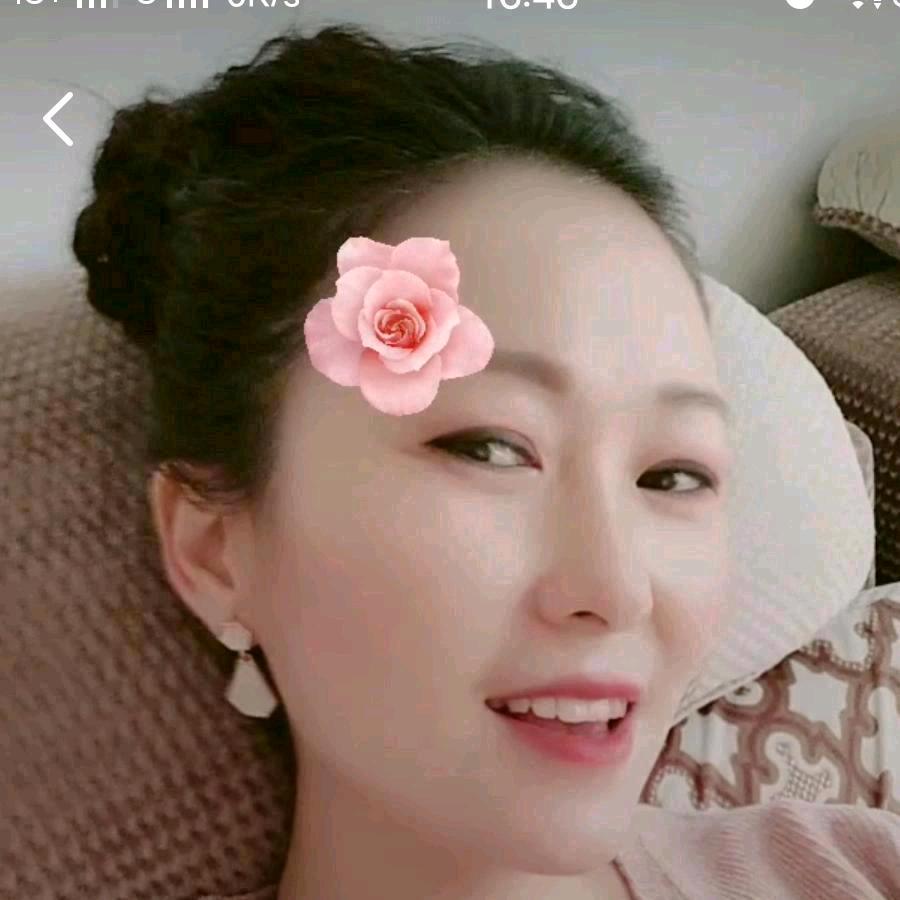Go back using the white arrow
900x900 pixels.
click(x=59, y=119)
